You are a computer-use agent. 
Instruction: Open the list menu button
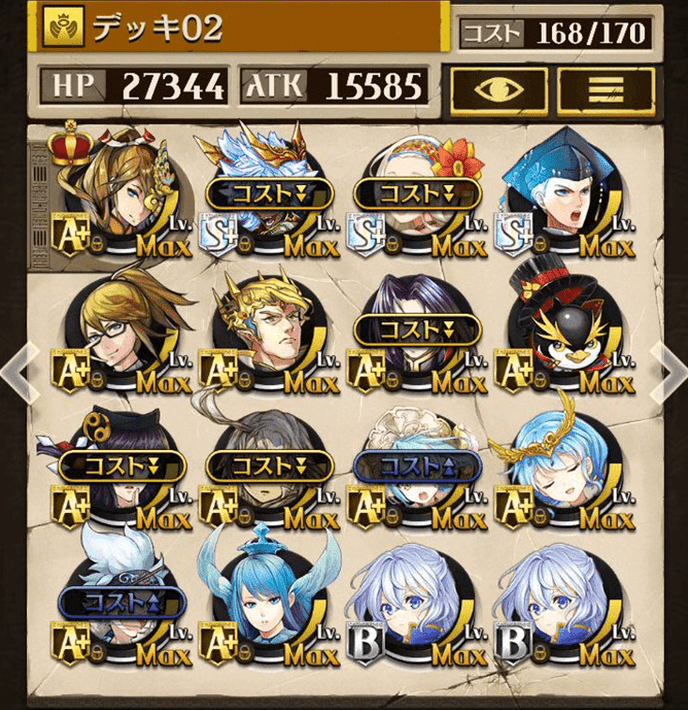[x=607, y=88]
